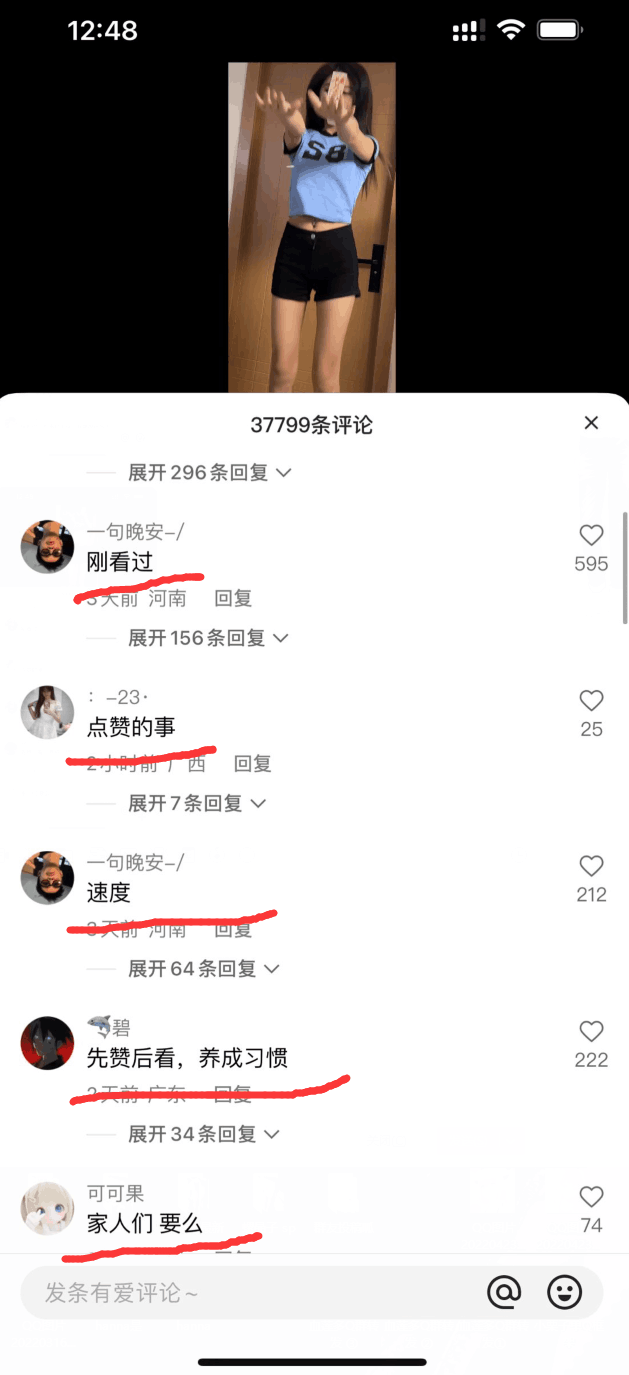Expand 34 replies under 先赞后看，养成习惯

(205, 1134)
